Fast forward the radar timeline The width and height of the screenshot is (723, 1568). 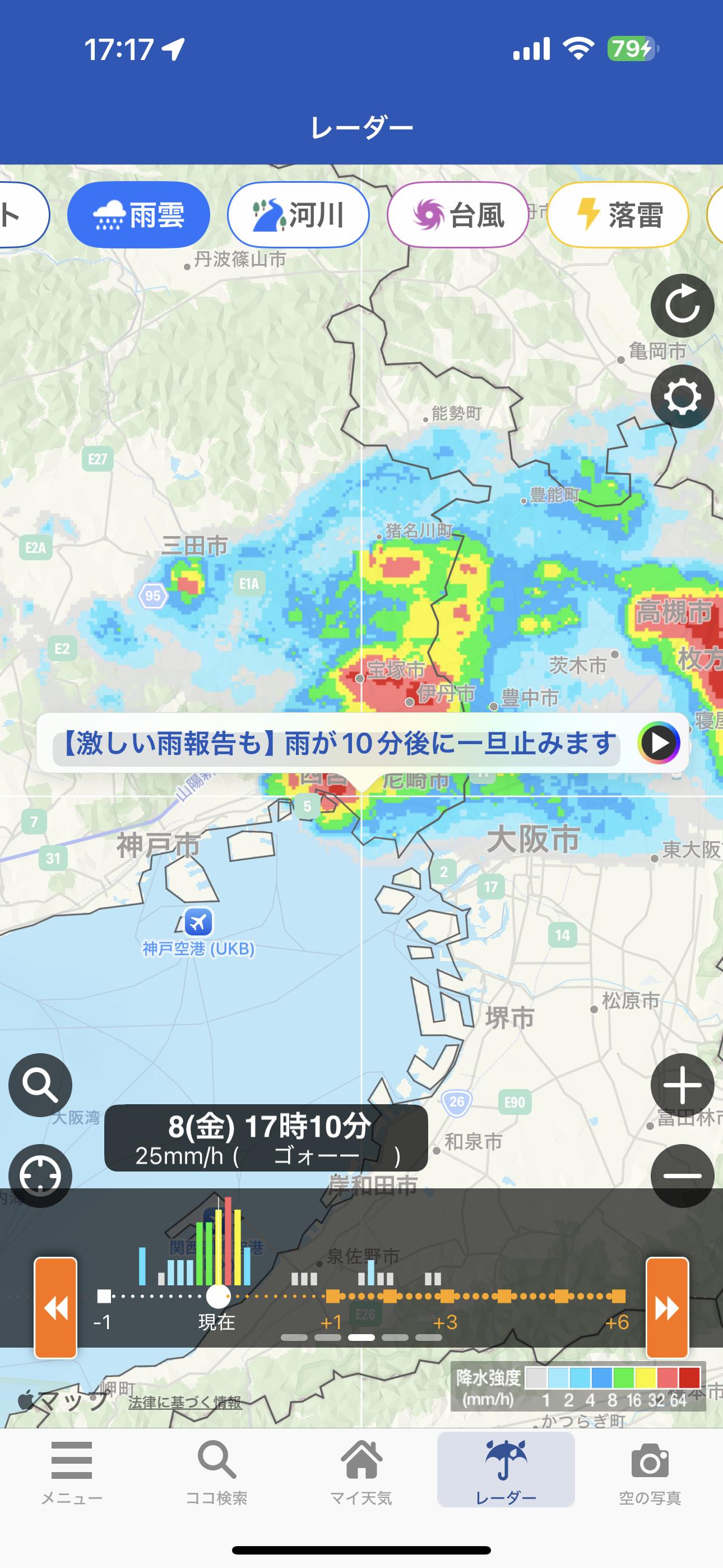coord(667,1307)
